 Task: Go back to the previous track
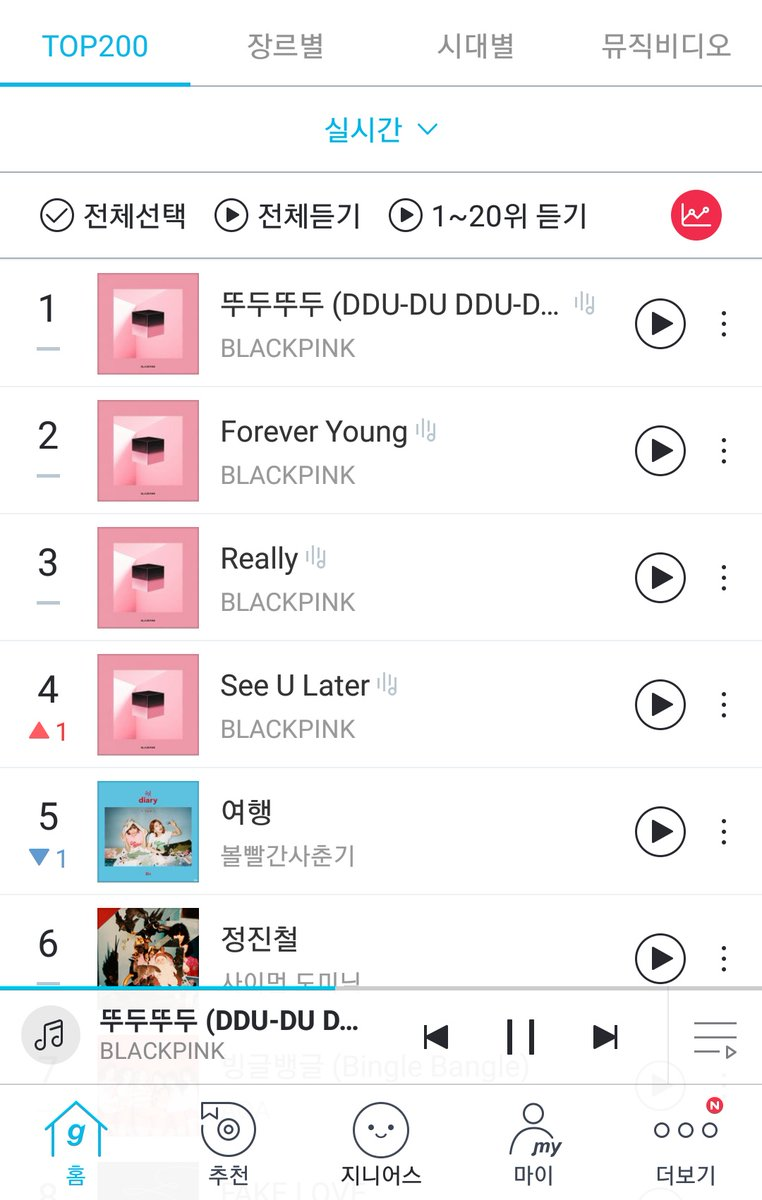436,1037
